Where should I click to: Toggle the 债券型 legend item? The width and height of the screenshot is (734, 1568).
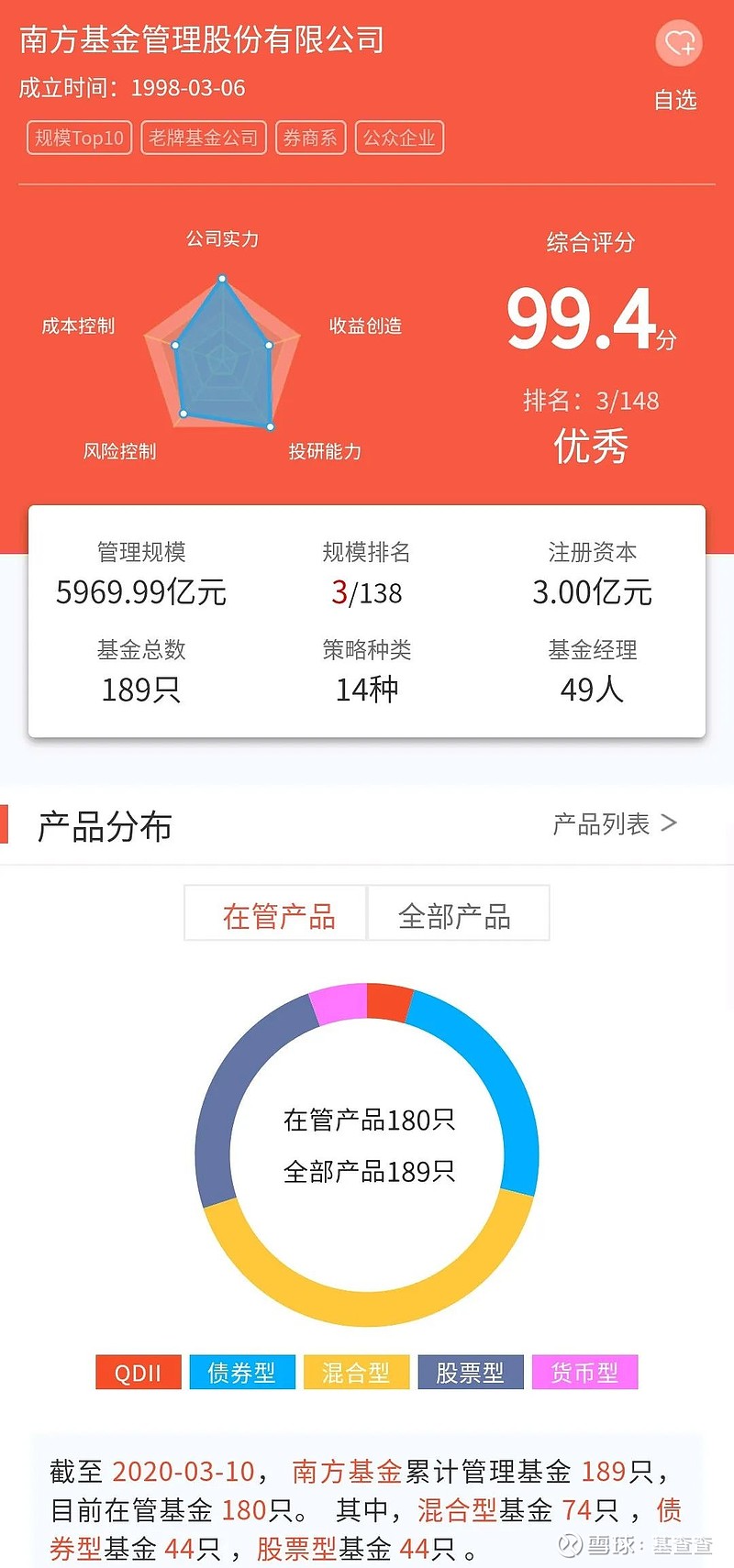pos(242,1372)
